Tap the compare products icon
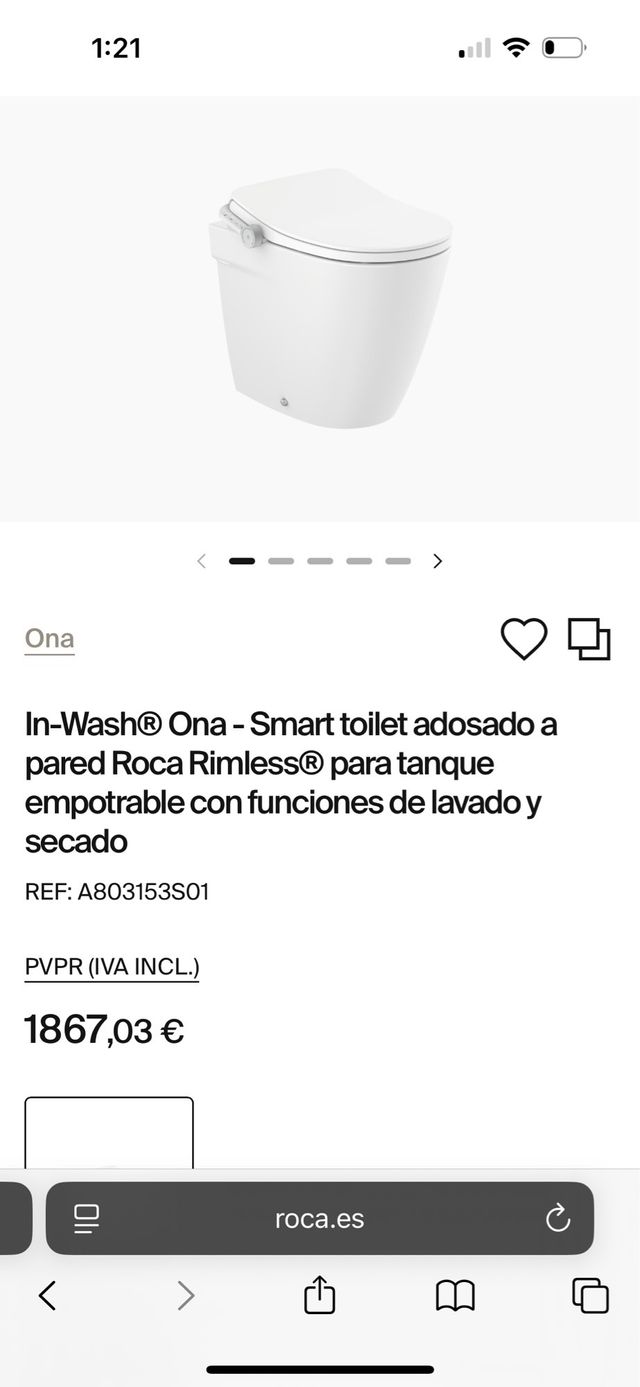This screenshot has width=640, height=1387. click(589, 639)
